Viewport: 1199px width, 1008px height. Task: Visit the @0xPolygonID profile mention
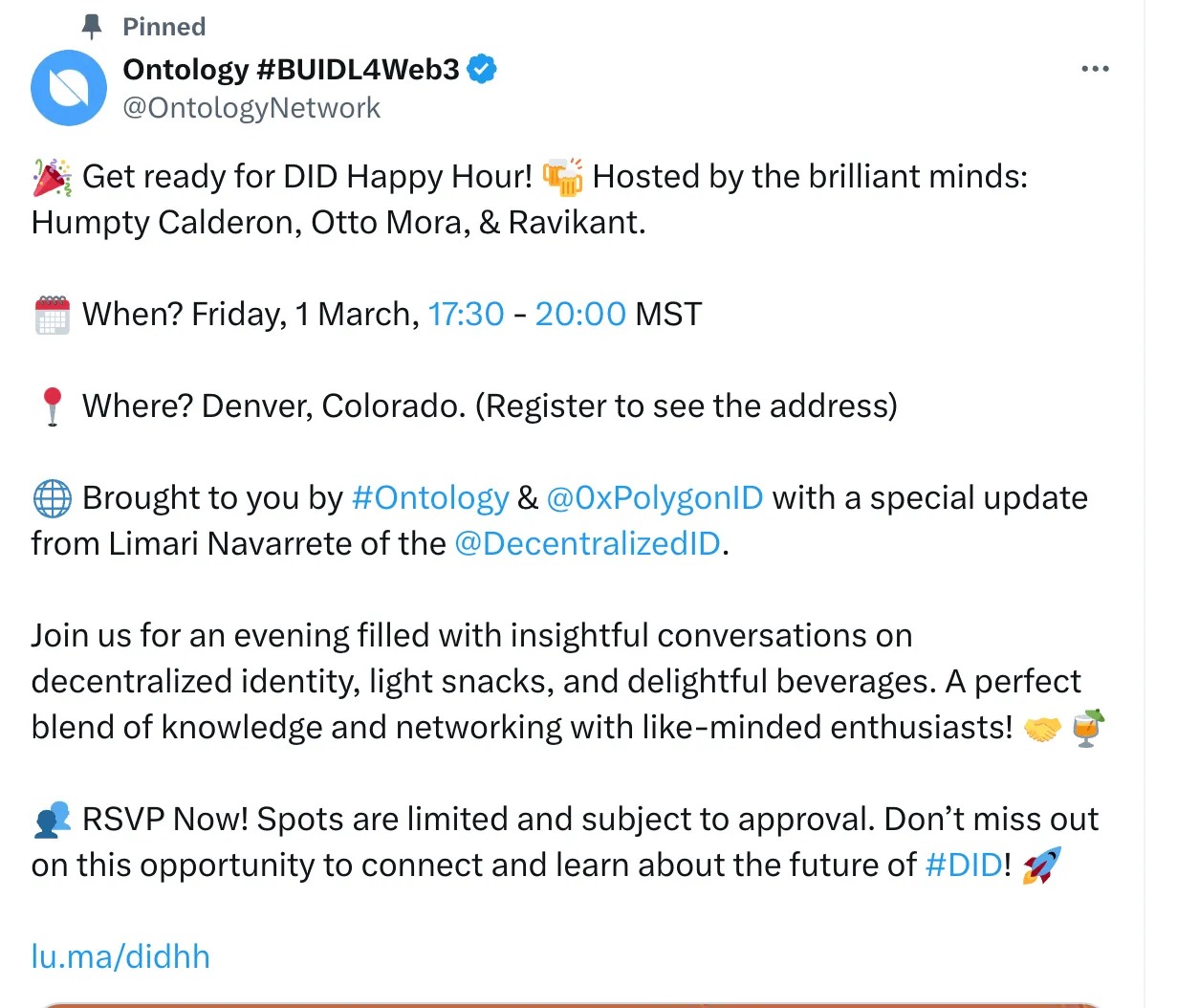tap(655, 498)
